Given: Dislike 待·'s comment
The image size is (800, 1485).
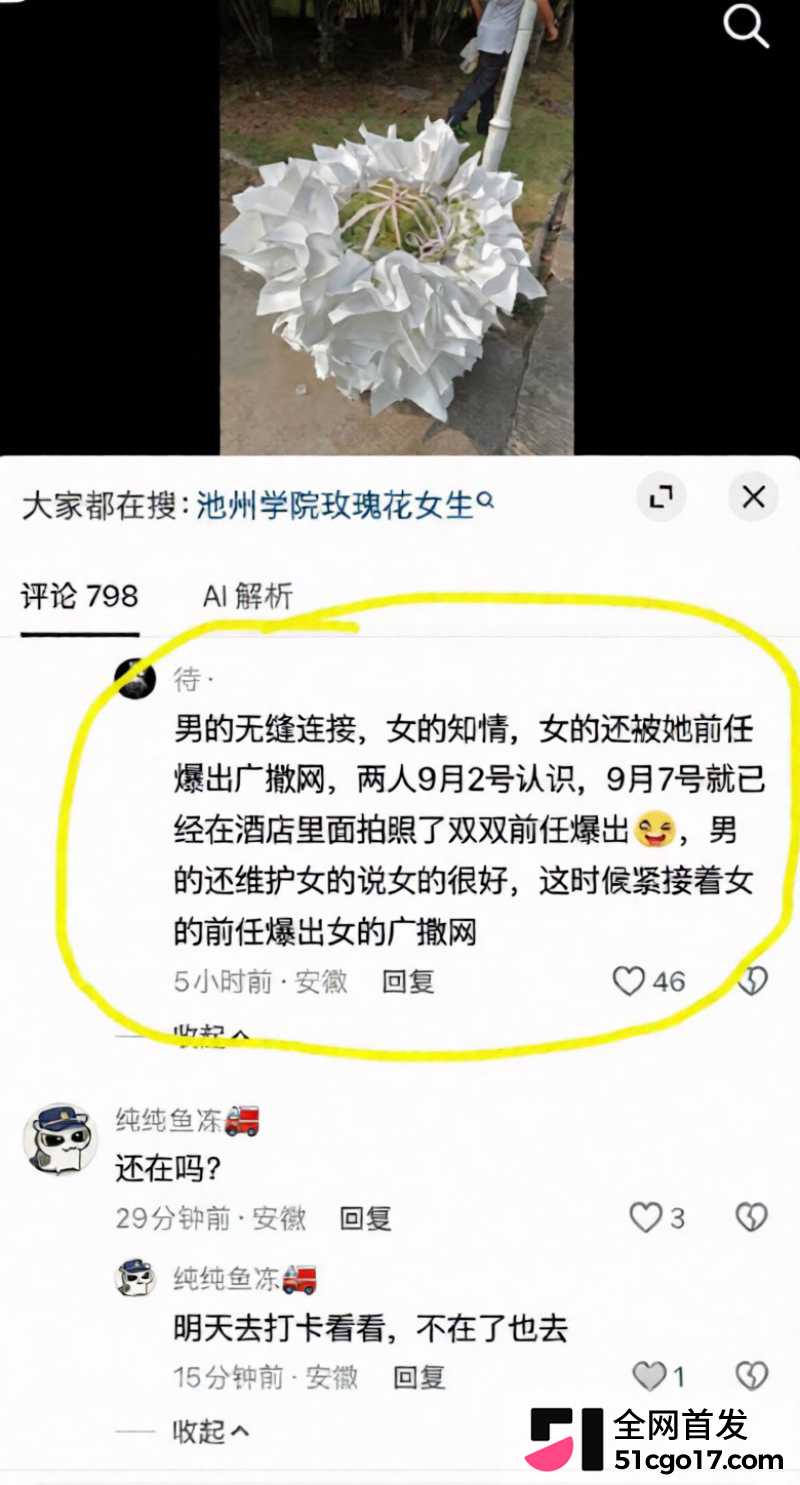Looking at the screenshot, I should pyautogui.click(x=752, y=981).
